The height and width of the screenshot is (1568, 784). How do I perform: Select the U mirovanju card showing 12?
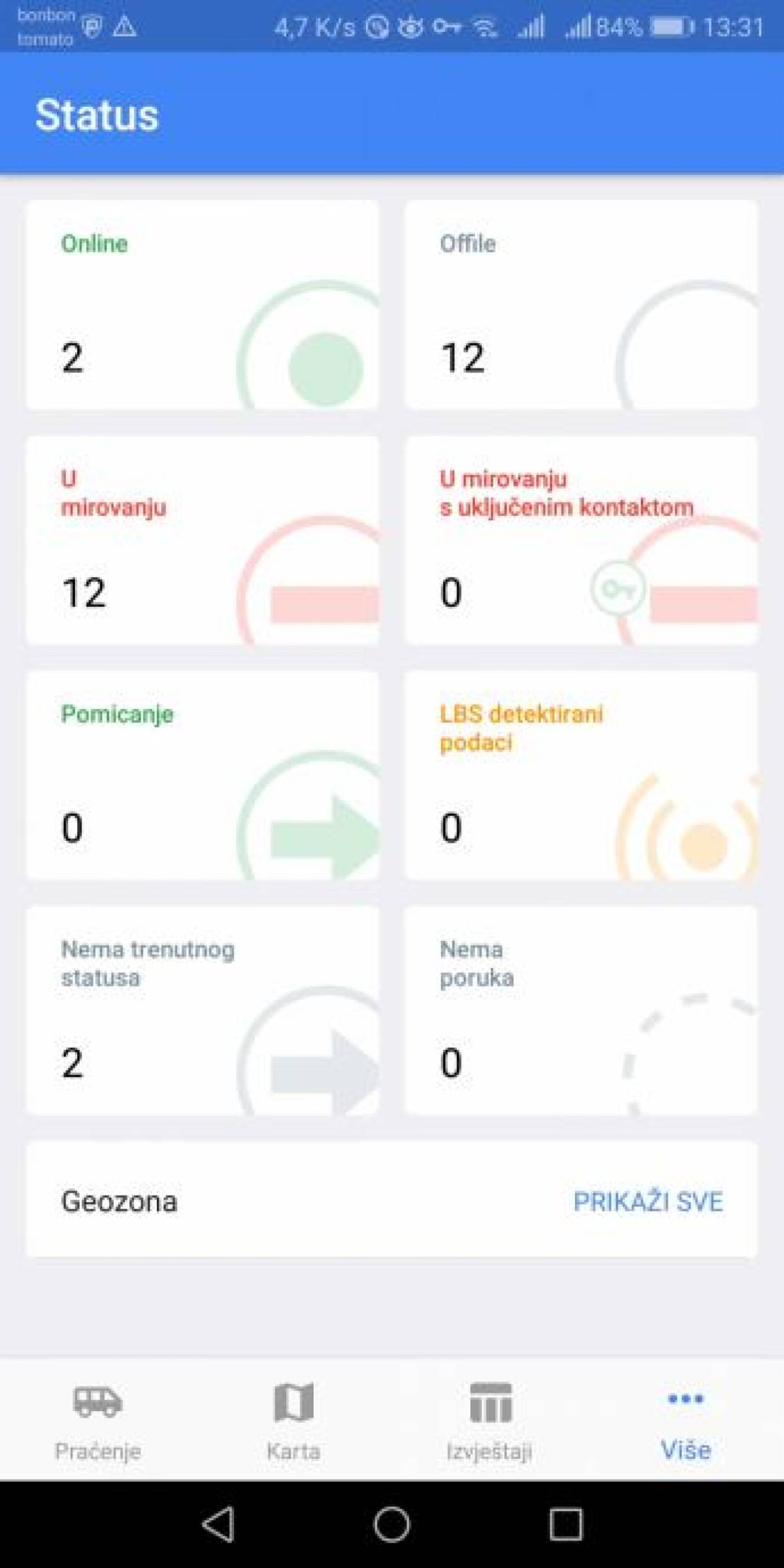click(x=203, y=540)
